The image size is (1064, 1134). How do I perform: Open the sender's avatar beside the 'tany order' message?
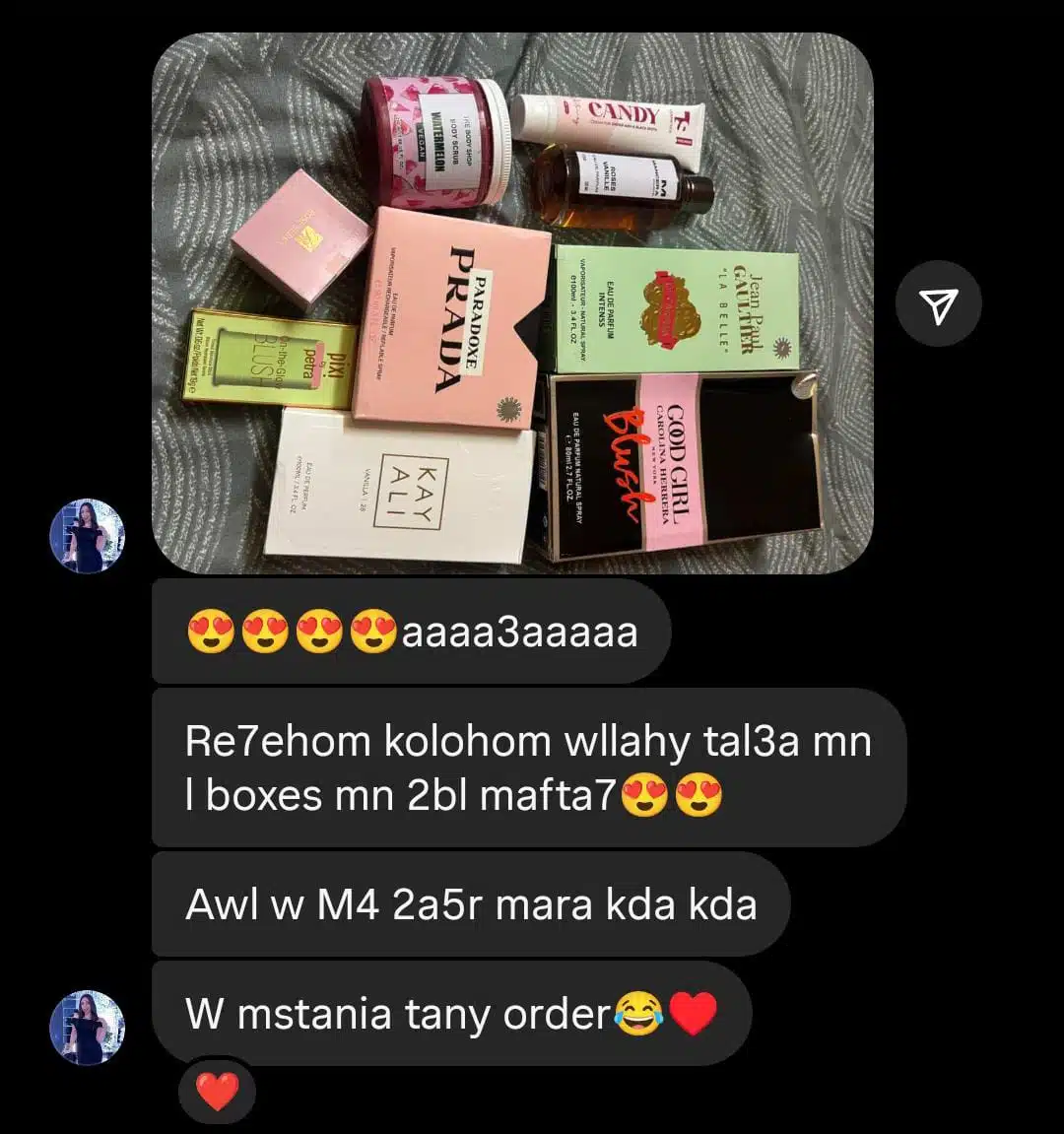click(88, 1028)
